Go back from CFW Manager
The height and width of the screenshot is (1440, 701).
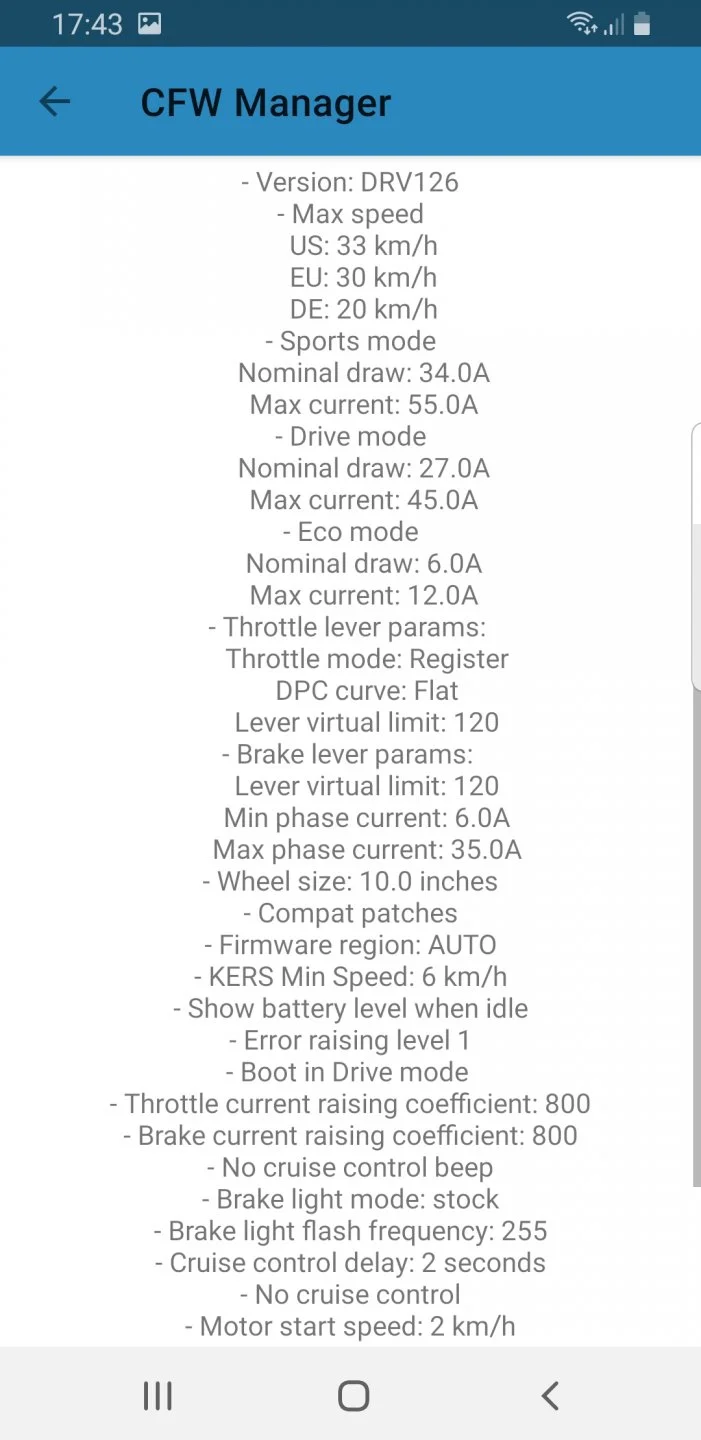(x=55, y=101)
